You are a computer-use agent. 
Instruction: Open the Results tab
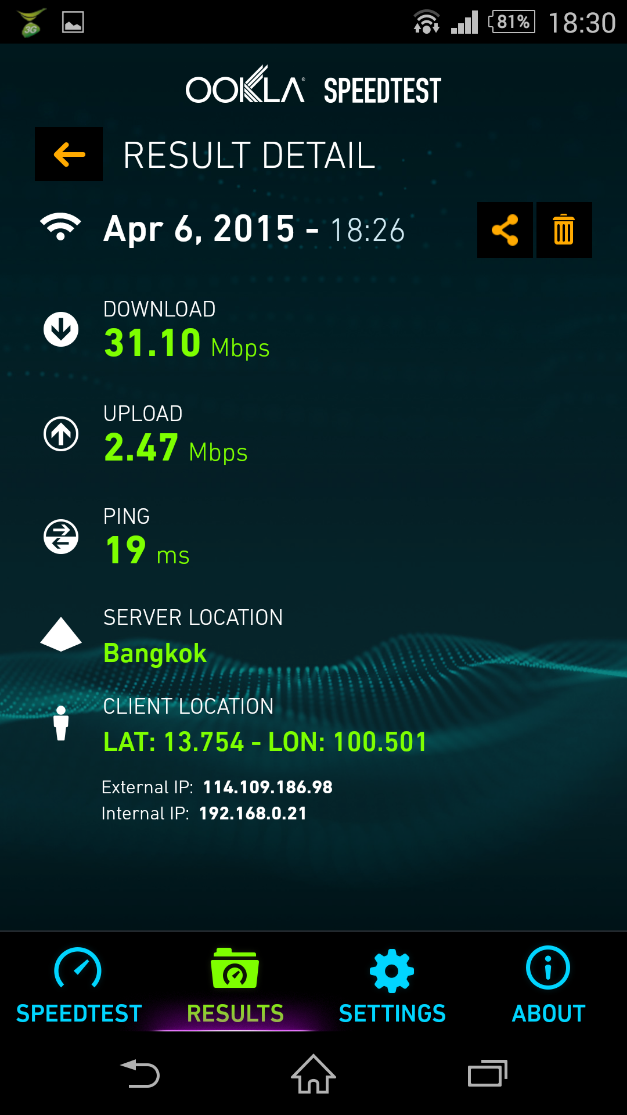[235, 986]
